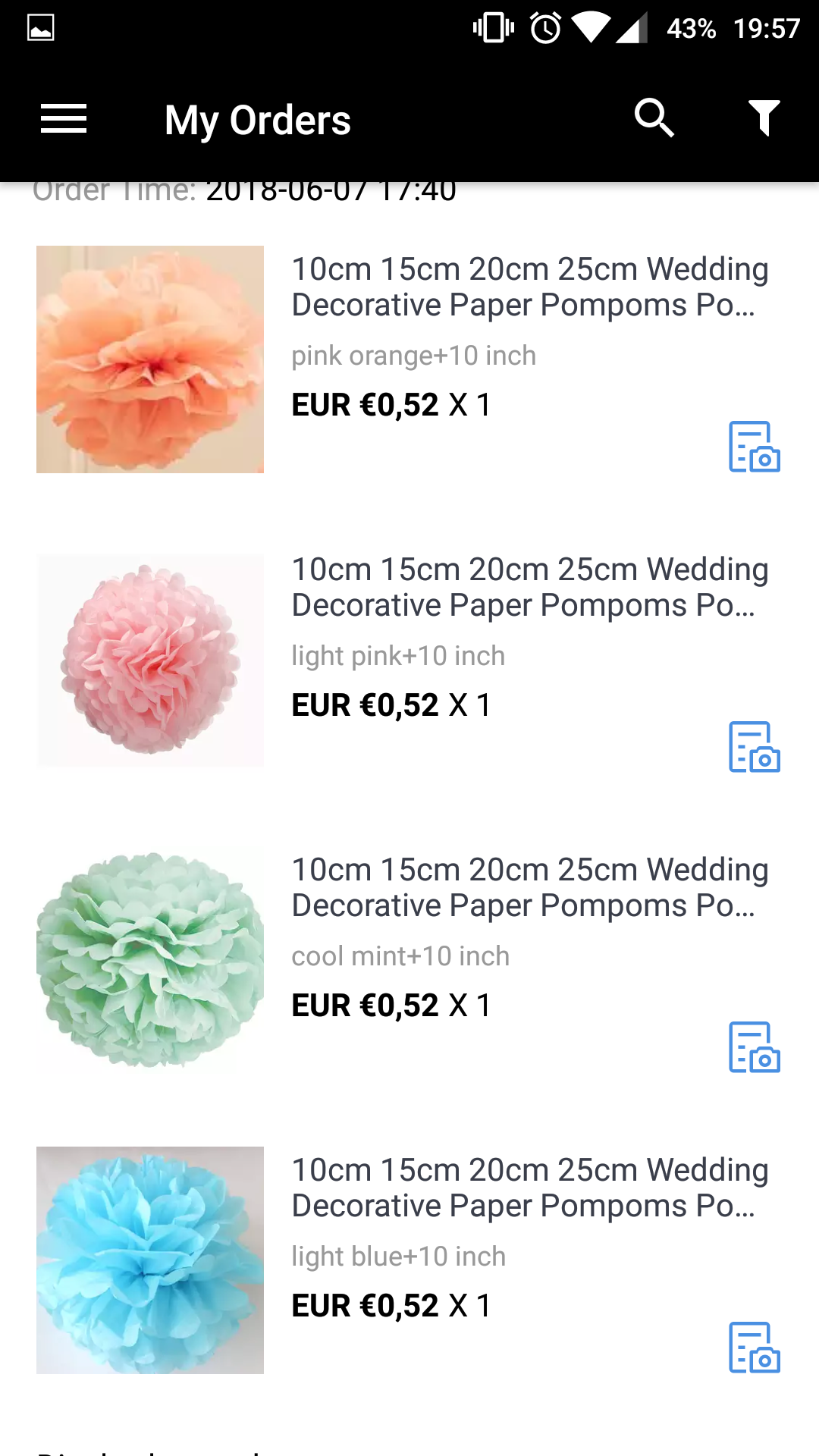The image size is (819, 1456).
Task: Tap the review icon for cool mint pompom
Action: click(x=754, y=1047)
